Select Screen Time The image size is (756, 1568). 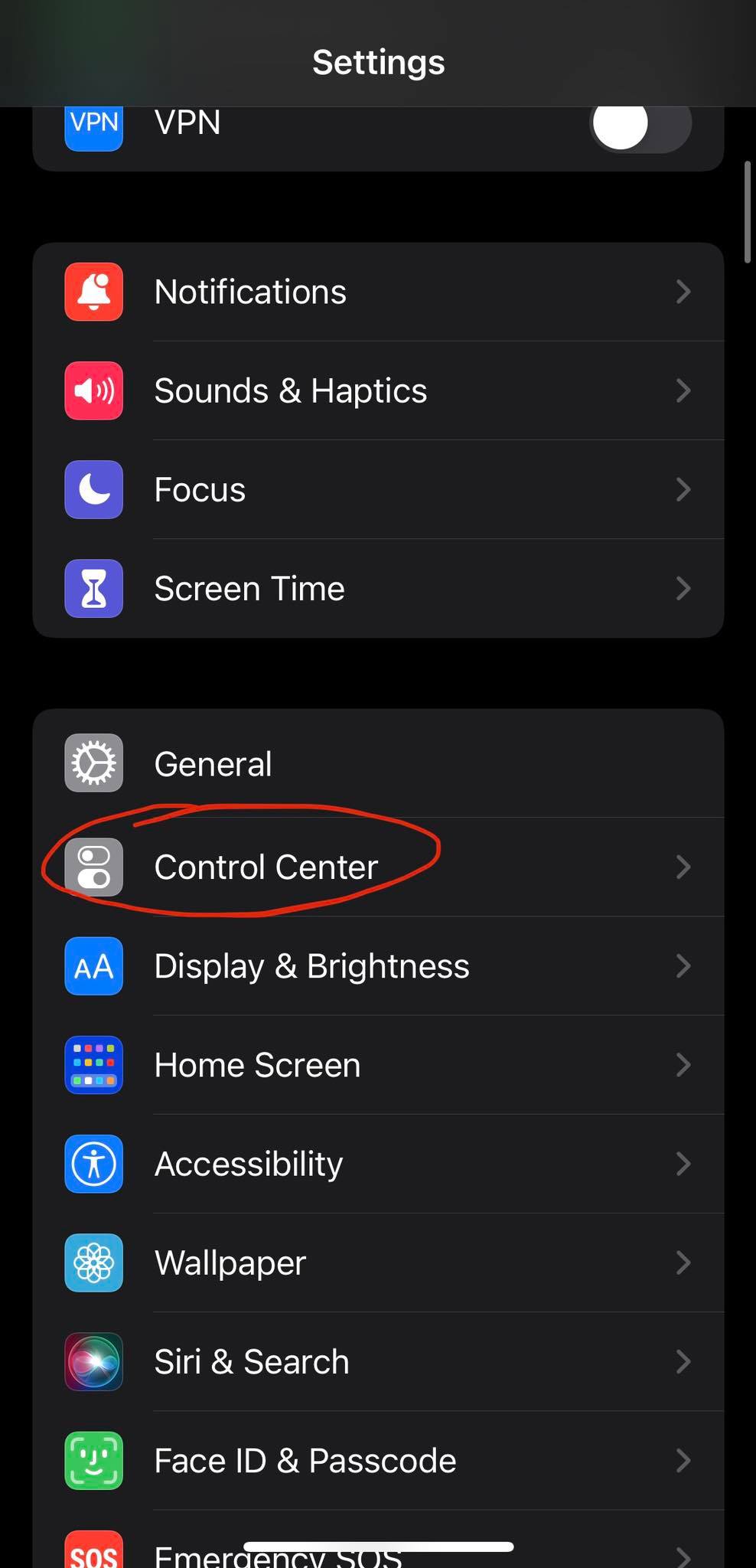378,588
